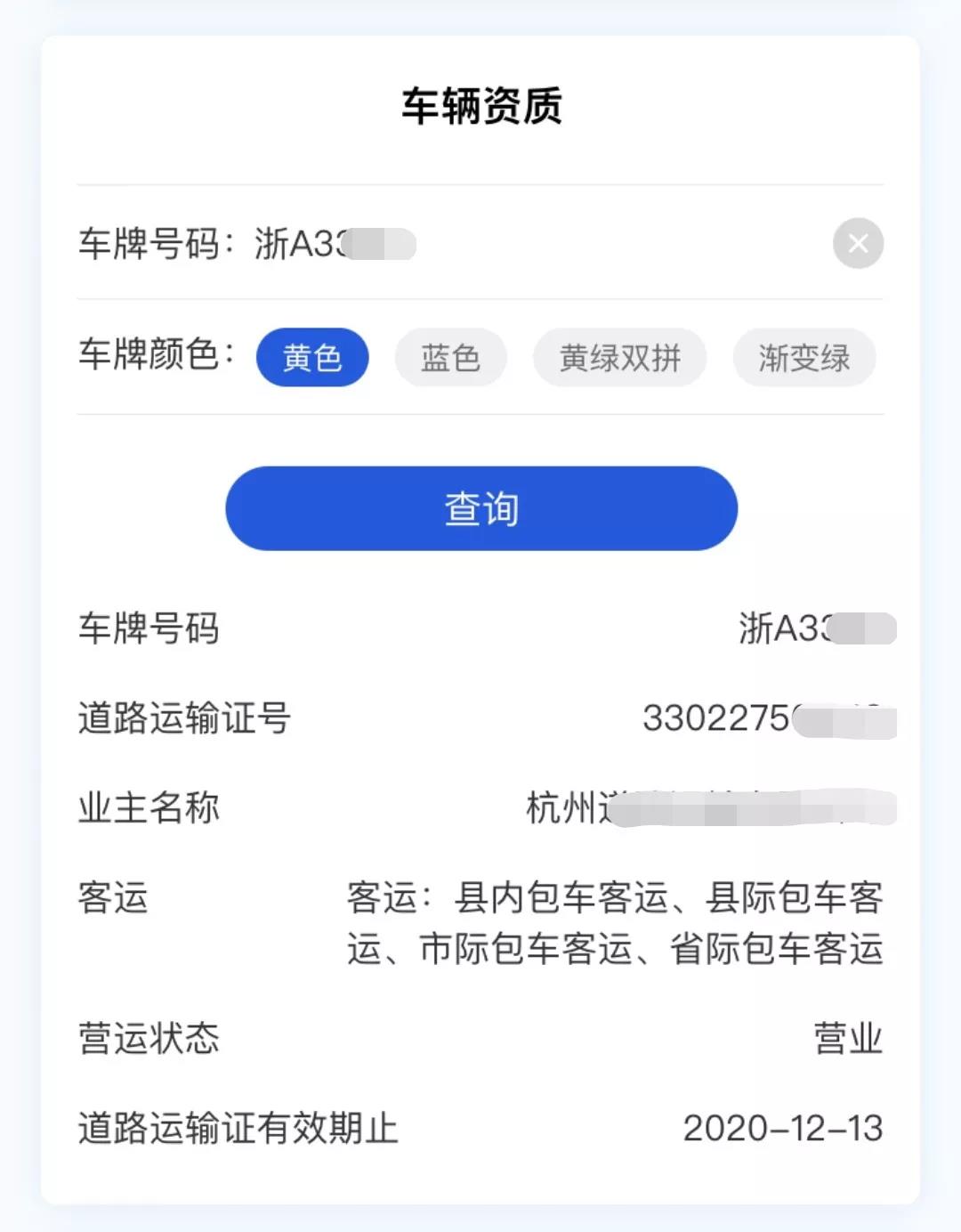The image size is (961, 1232).
Task: Select the 道路运输证号 field value
Action: 765,717
